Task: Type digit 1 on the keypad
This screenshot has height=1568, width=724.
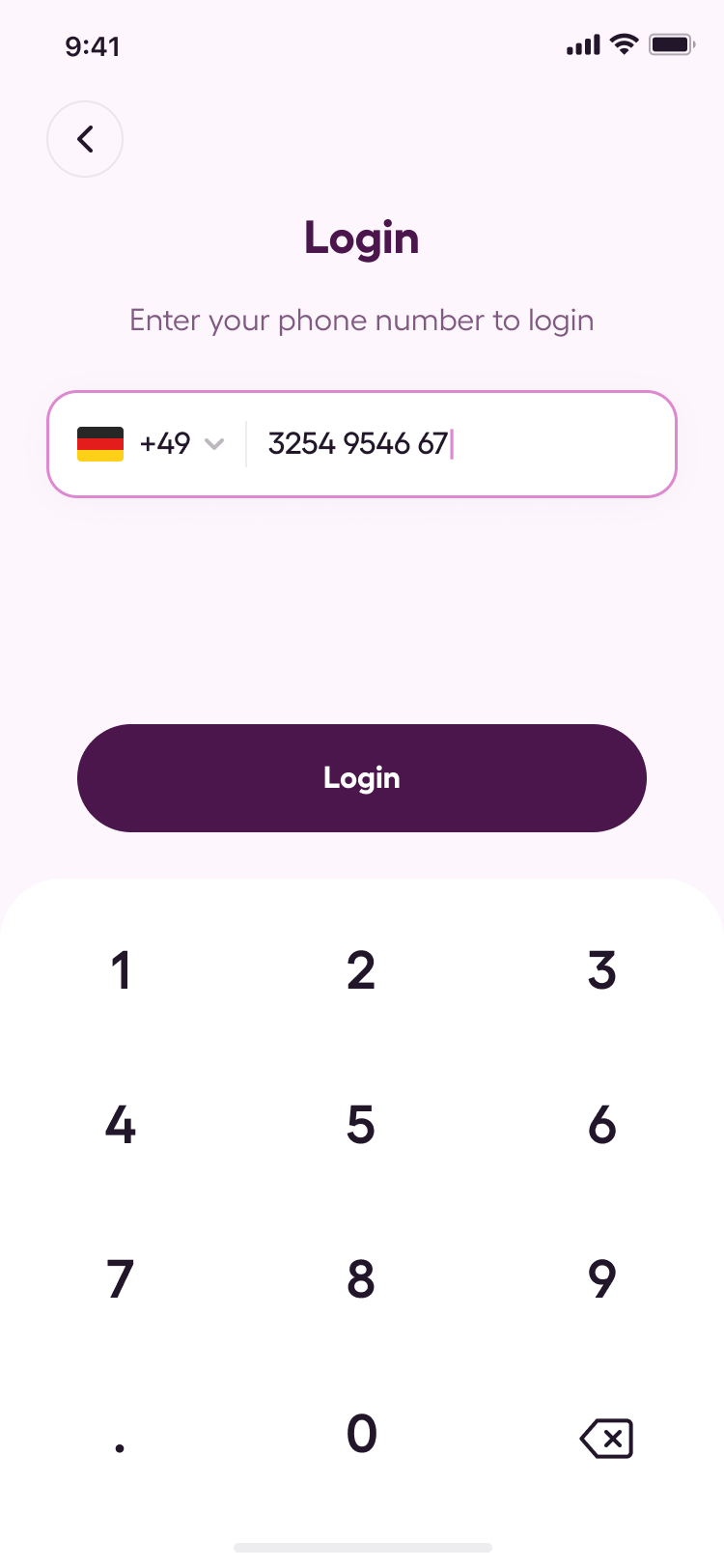Action: (x=121, y=970)
